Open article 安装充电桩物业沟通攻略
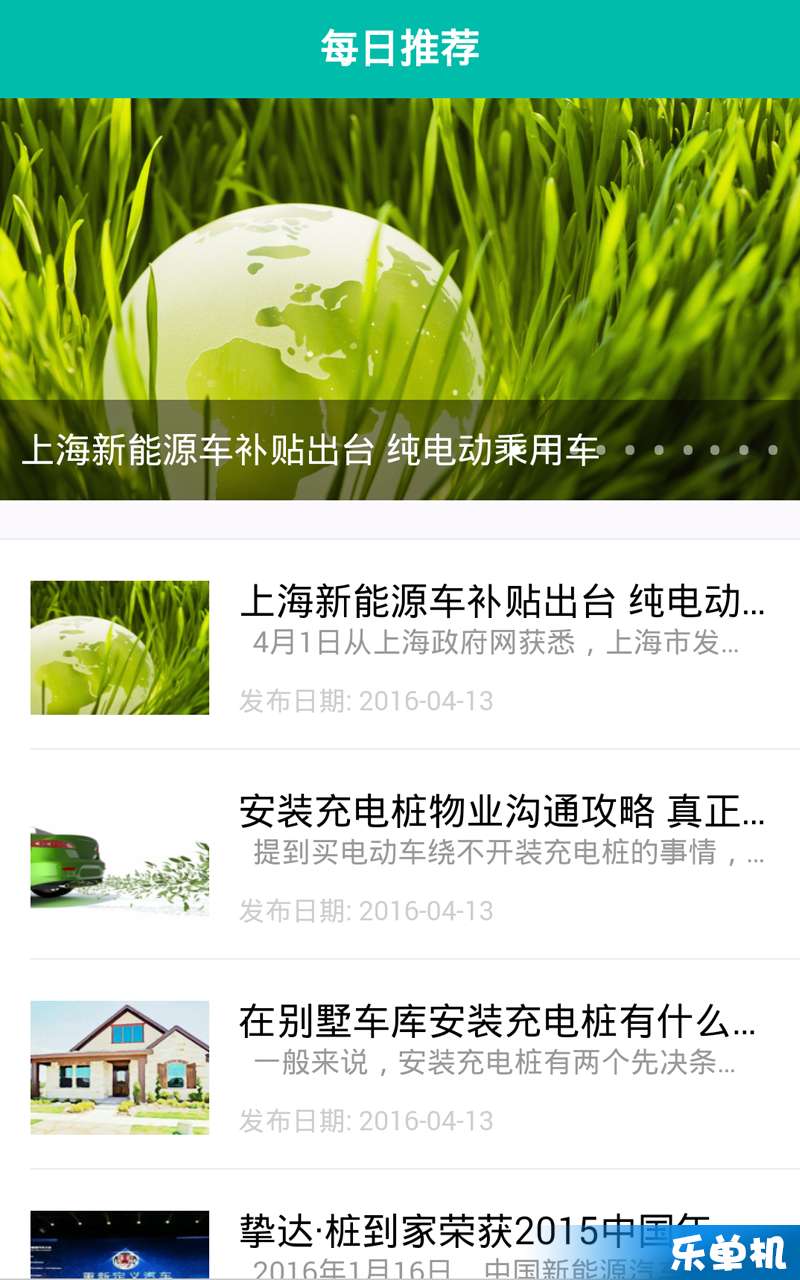The image size is (800, 1280). pos(400,855)
